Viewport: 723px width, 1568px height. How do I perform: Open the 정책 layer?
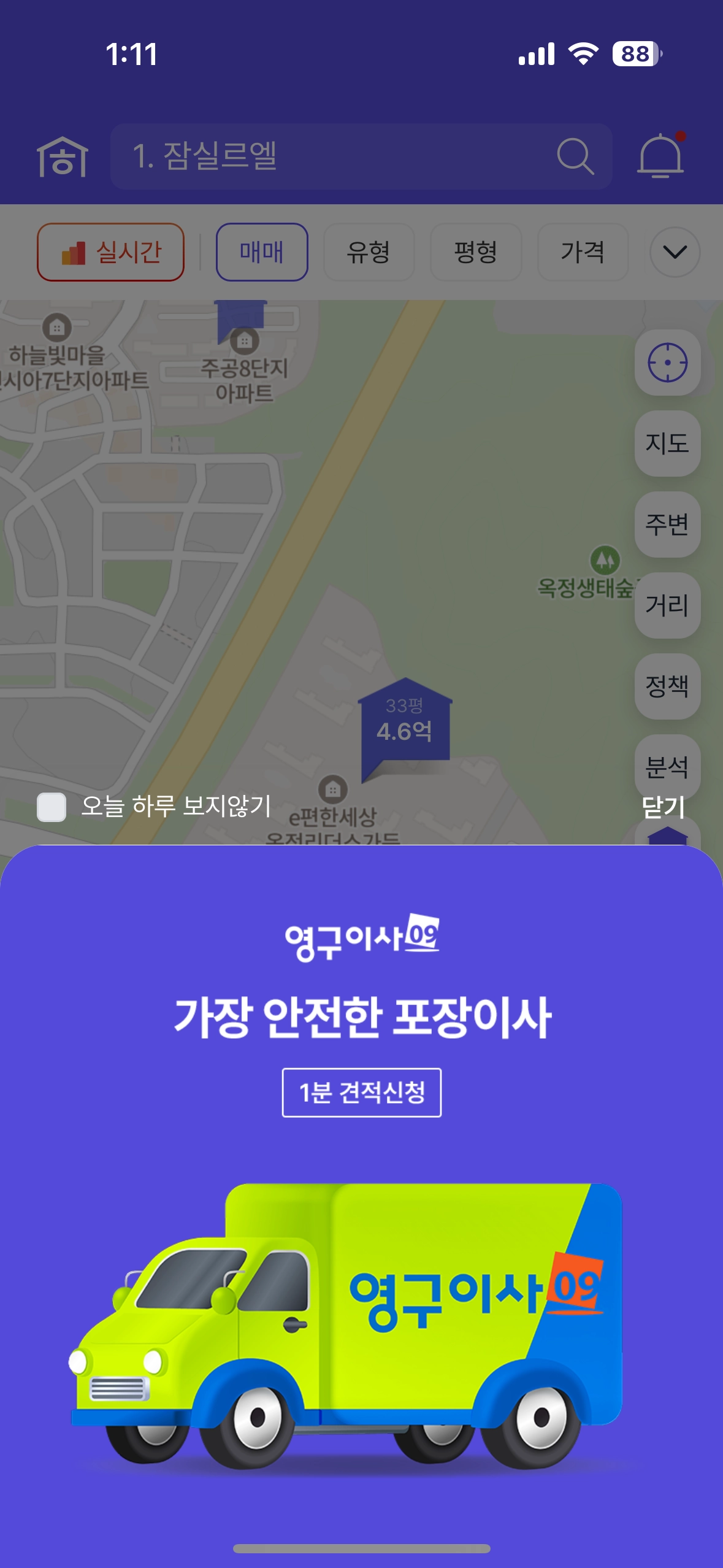tap(667, 686)
